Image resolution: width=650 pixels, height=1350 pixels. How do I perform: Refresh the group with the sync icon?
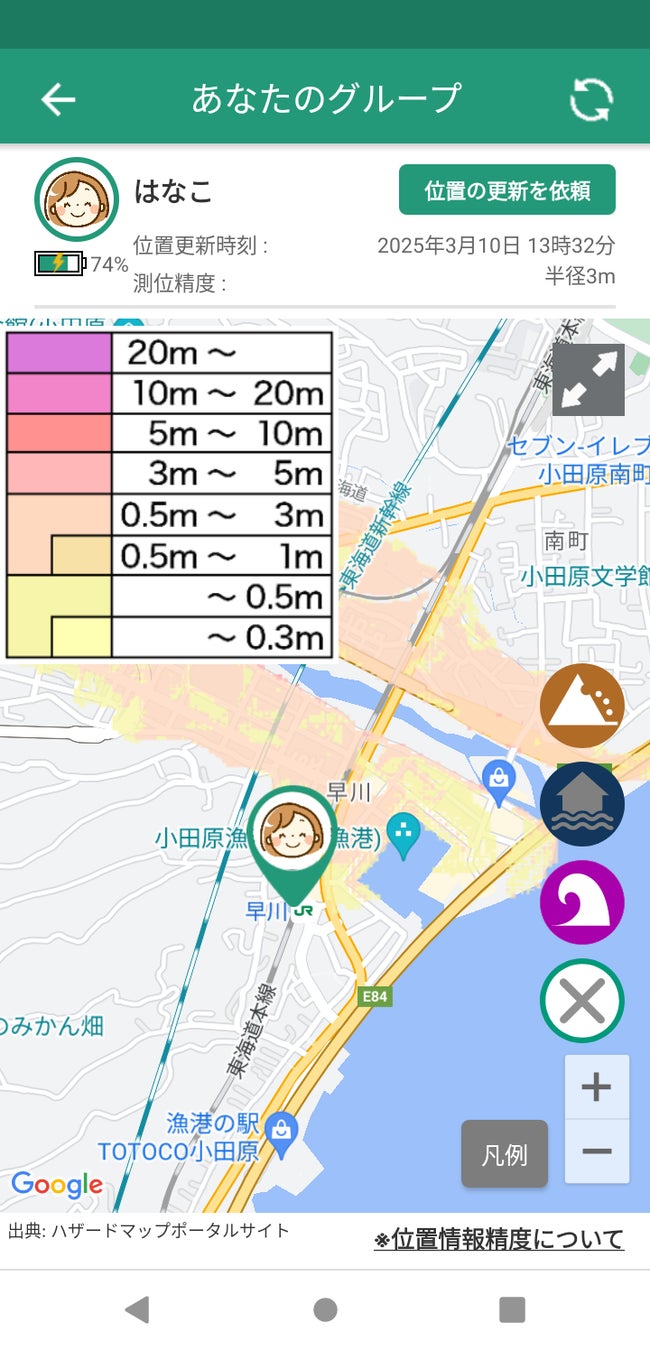click(x=591, y=99)
